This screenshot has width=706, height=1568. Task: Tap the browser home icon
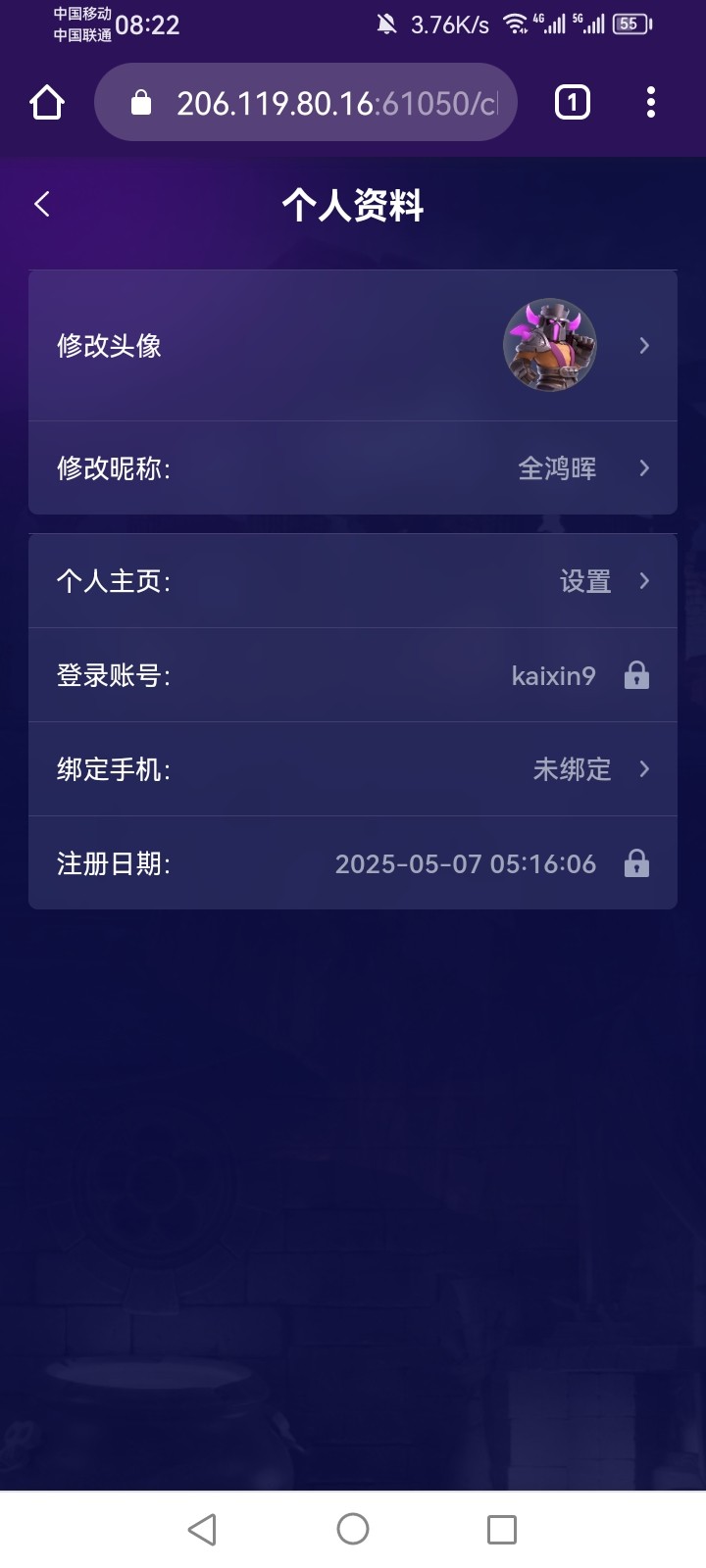47,102
